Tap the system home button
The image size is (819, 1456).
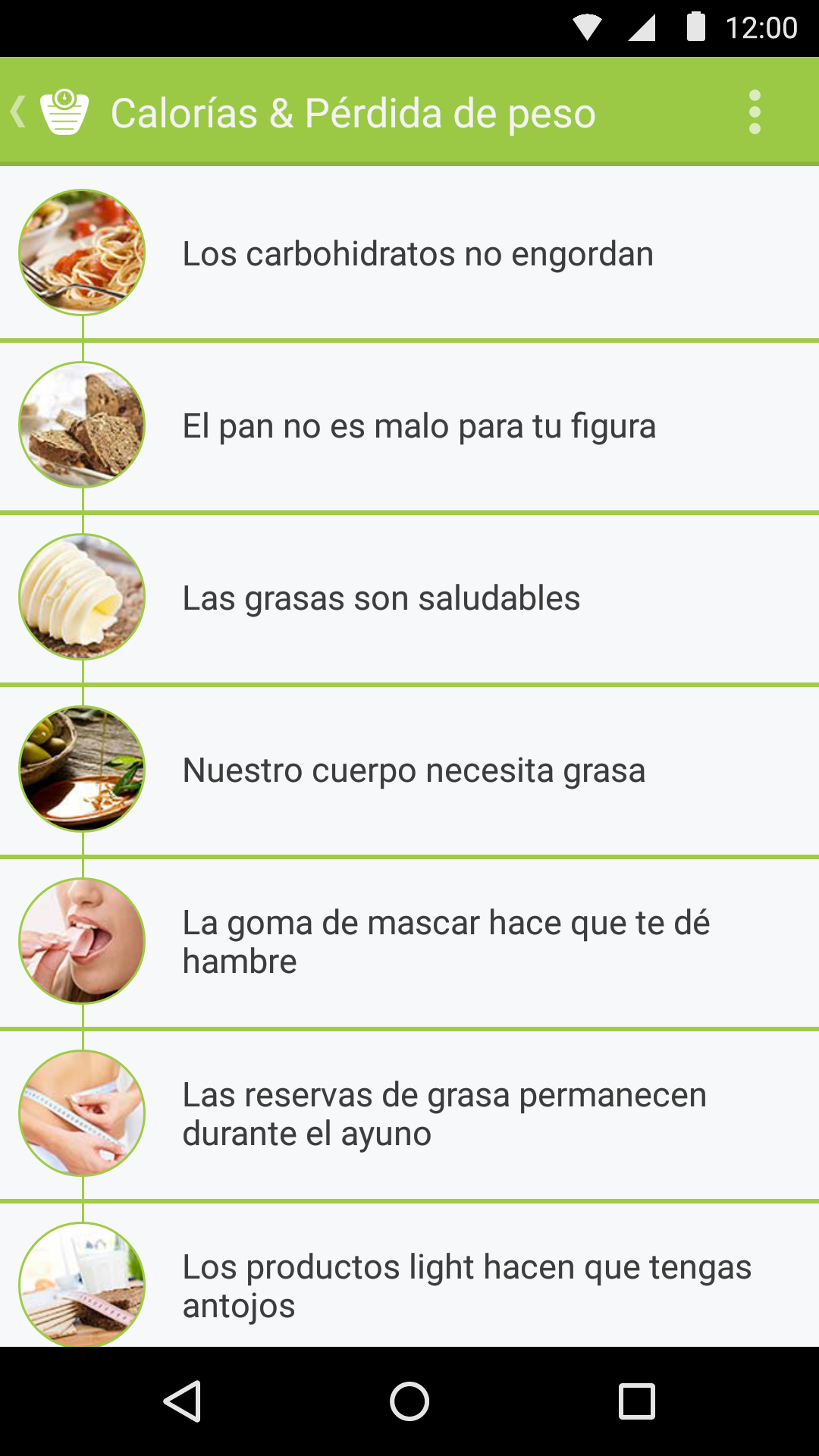point(409,1401)
